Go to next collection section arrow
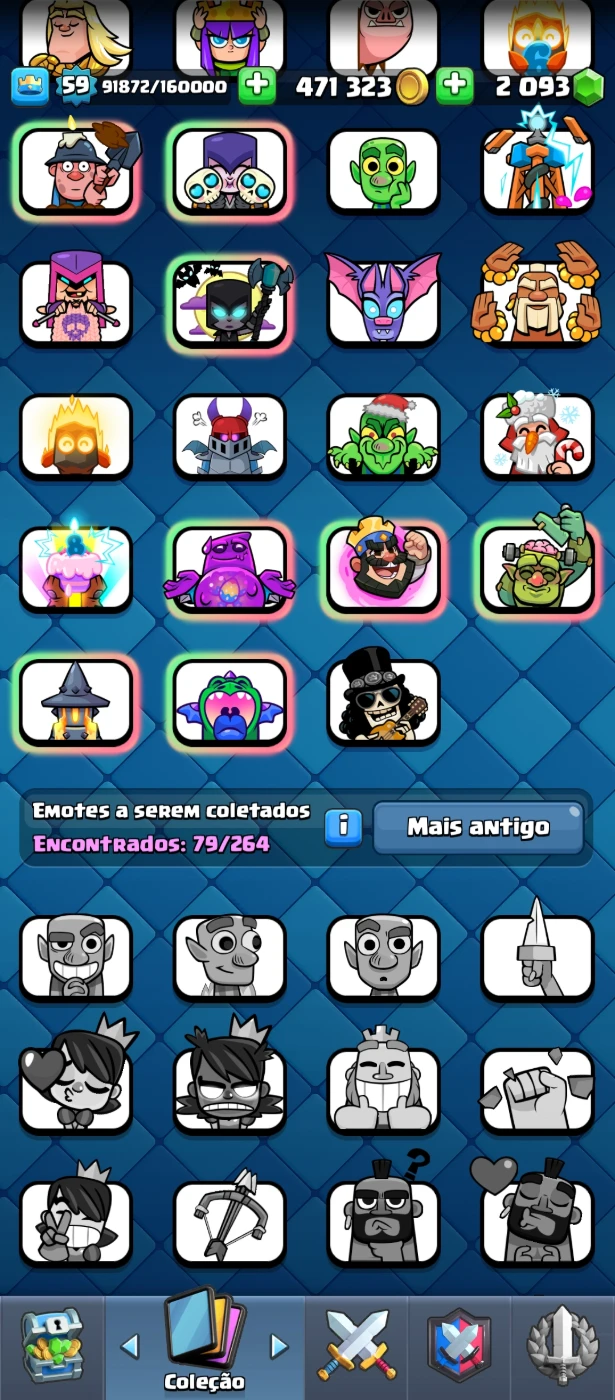Screen dimensions: 615x1400 pyautogui.click(x=279, y=1346)
